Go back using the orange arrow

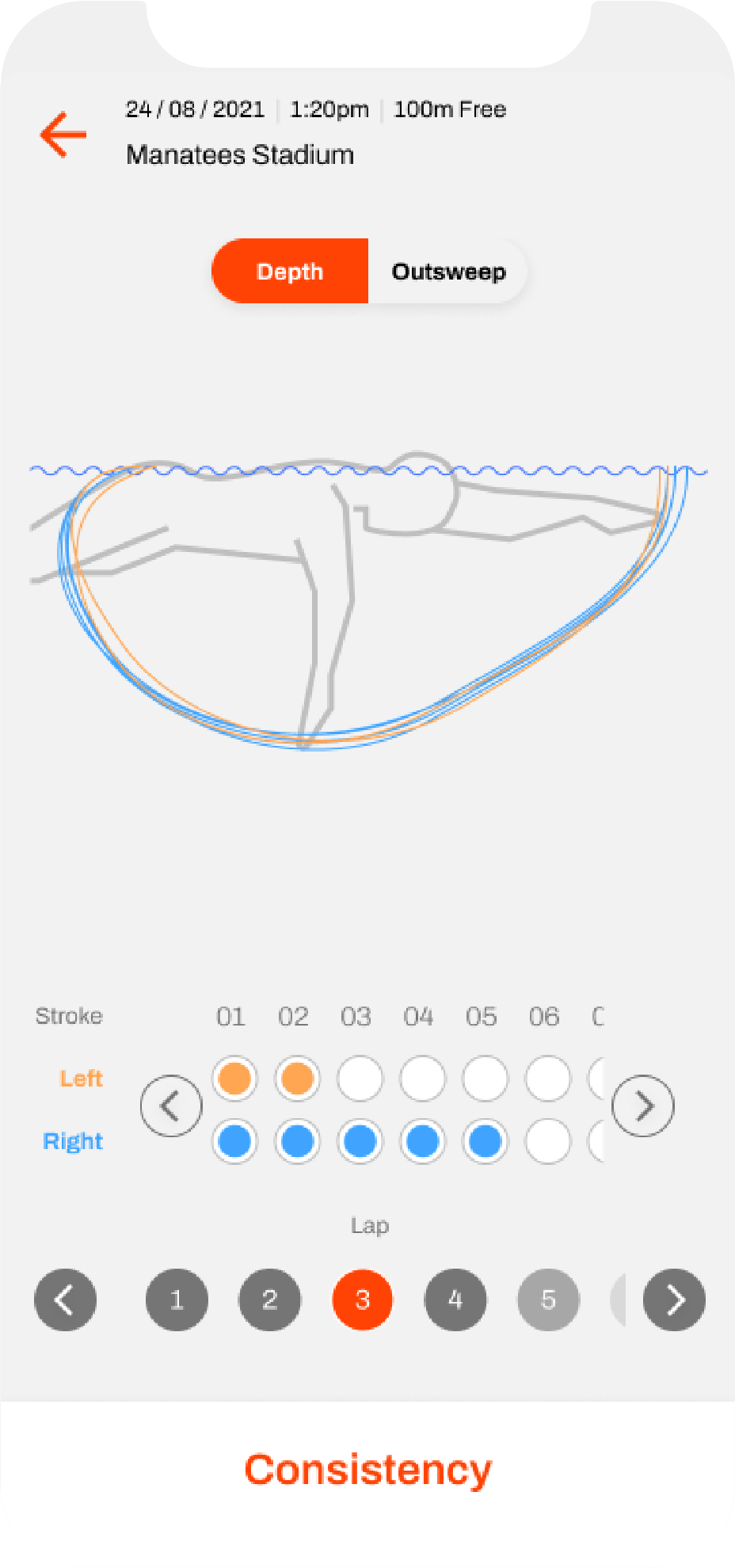click(x=63, y=135)
